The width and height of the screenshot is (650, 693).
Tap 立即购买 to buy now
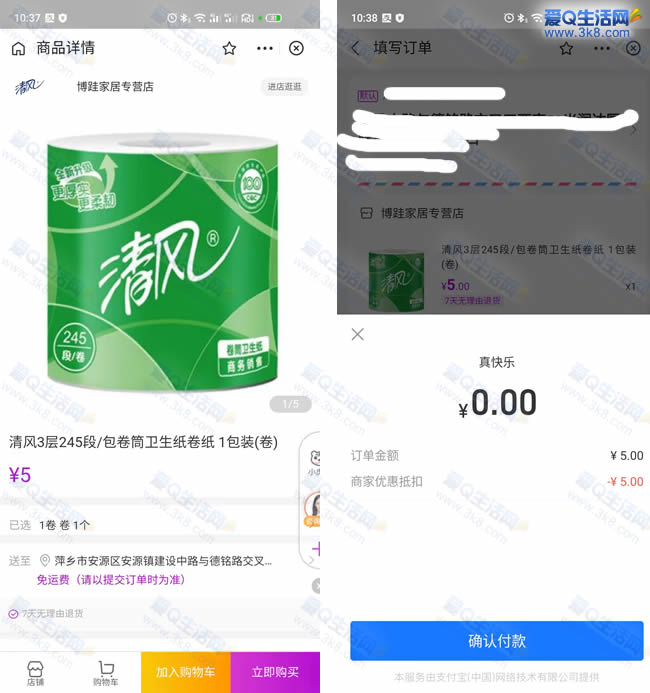275,672
